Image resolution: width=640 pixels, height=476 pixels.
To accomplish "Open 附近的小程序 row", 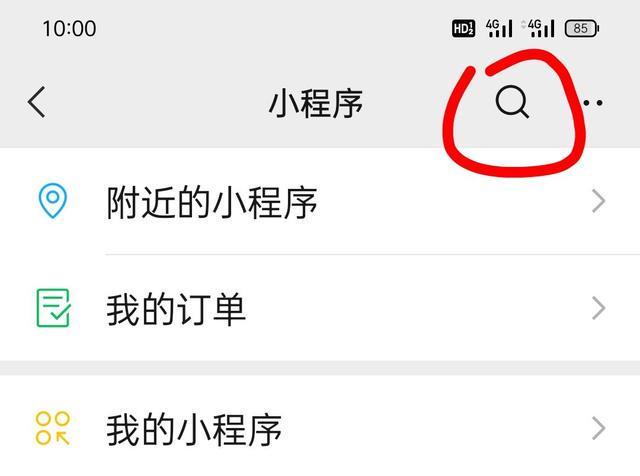I will click(x=320, y=202).
